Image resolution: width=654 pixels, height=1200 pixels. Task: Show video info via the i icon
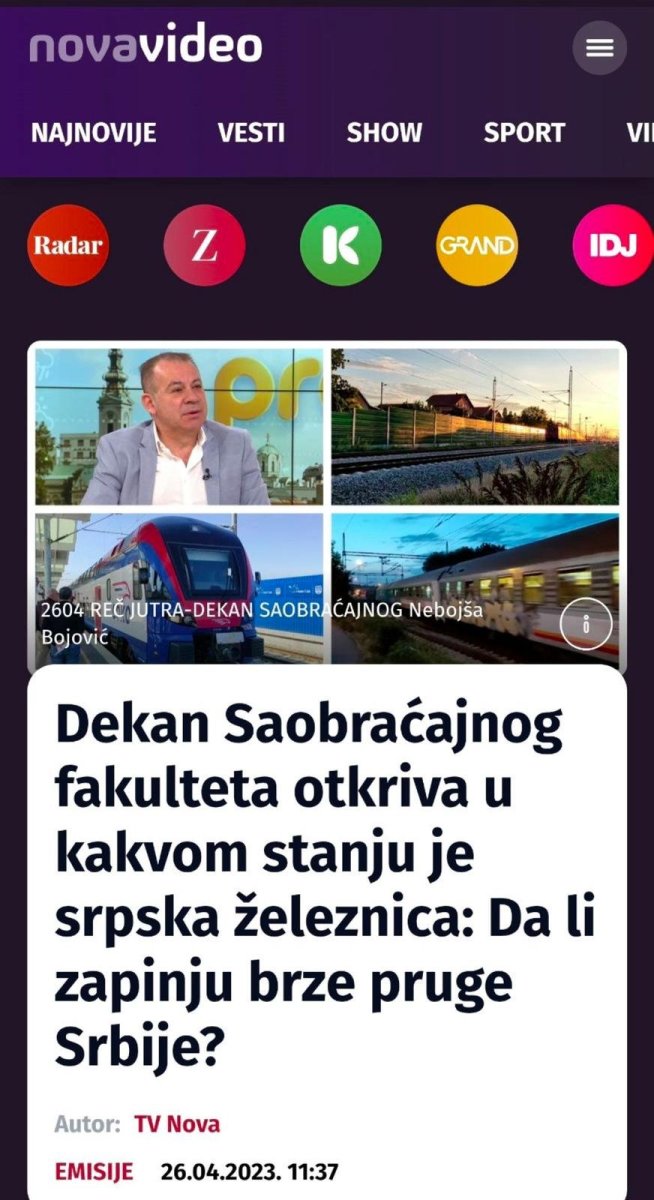(x=586, y=625)
